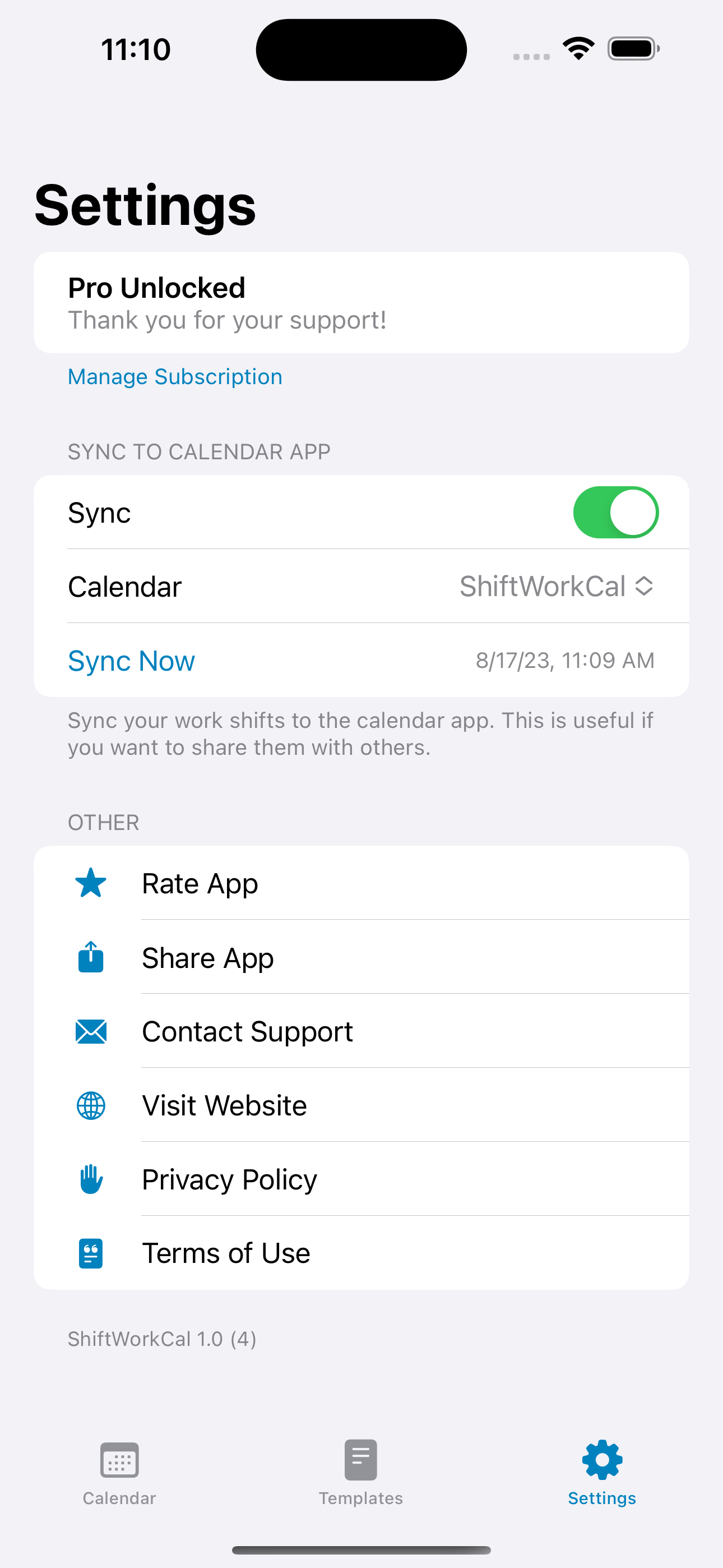Open Contact Support
Viewport: 723px width, 1568px height.
point(247,1032)
